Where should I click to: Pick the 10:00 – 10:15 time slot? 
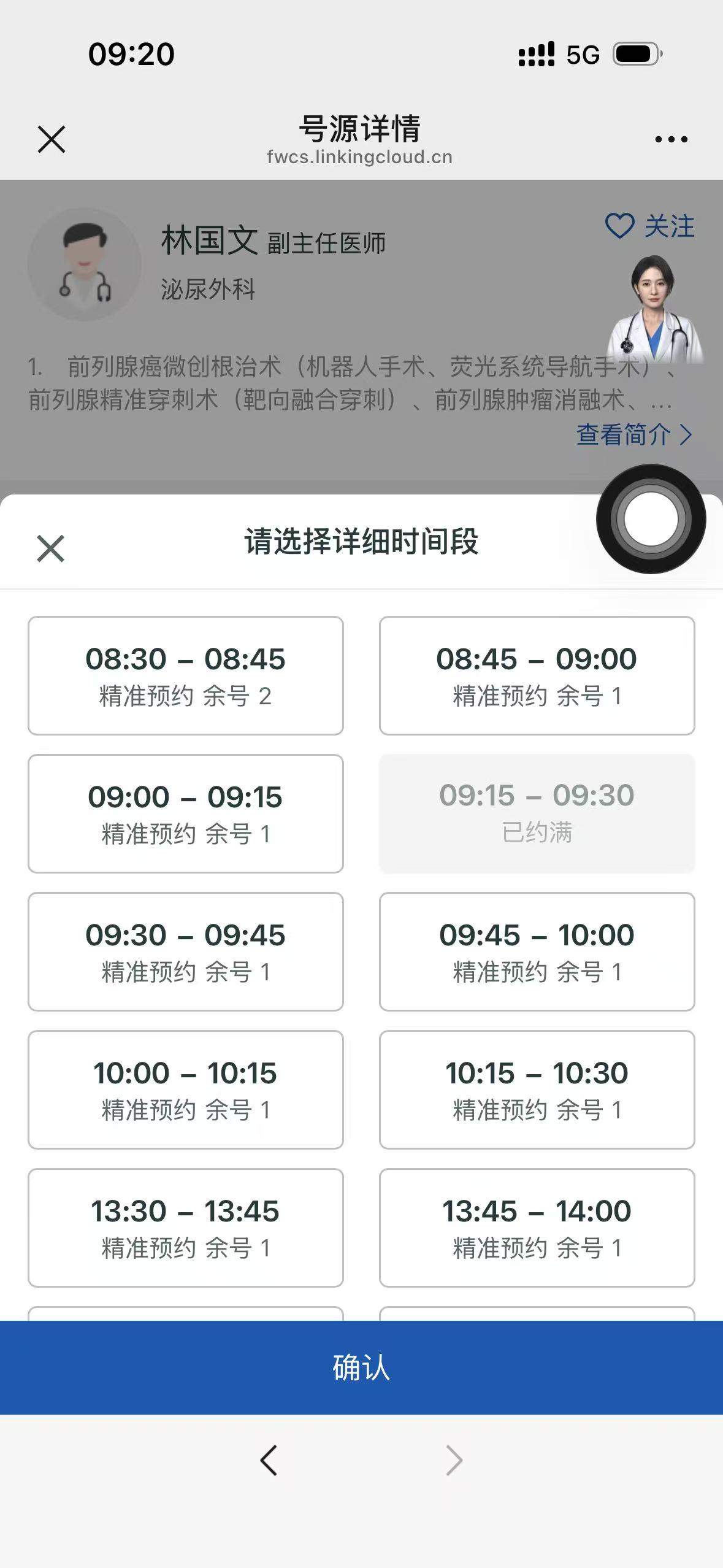coord(185,1090)
